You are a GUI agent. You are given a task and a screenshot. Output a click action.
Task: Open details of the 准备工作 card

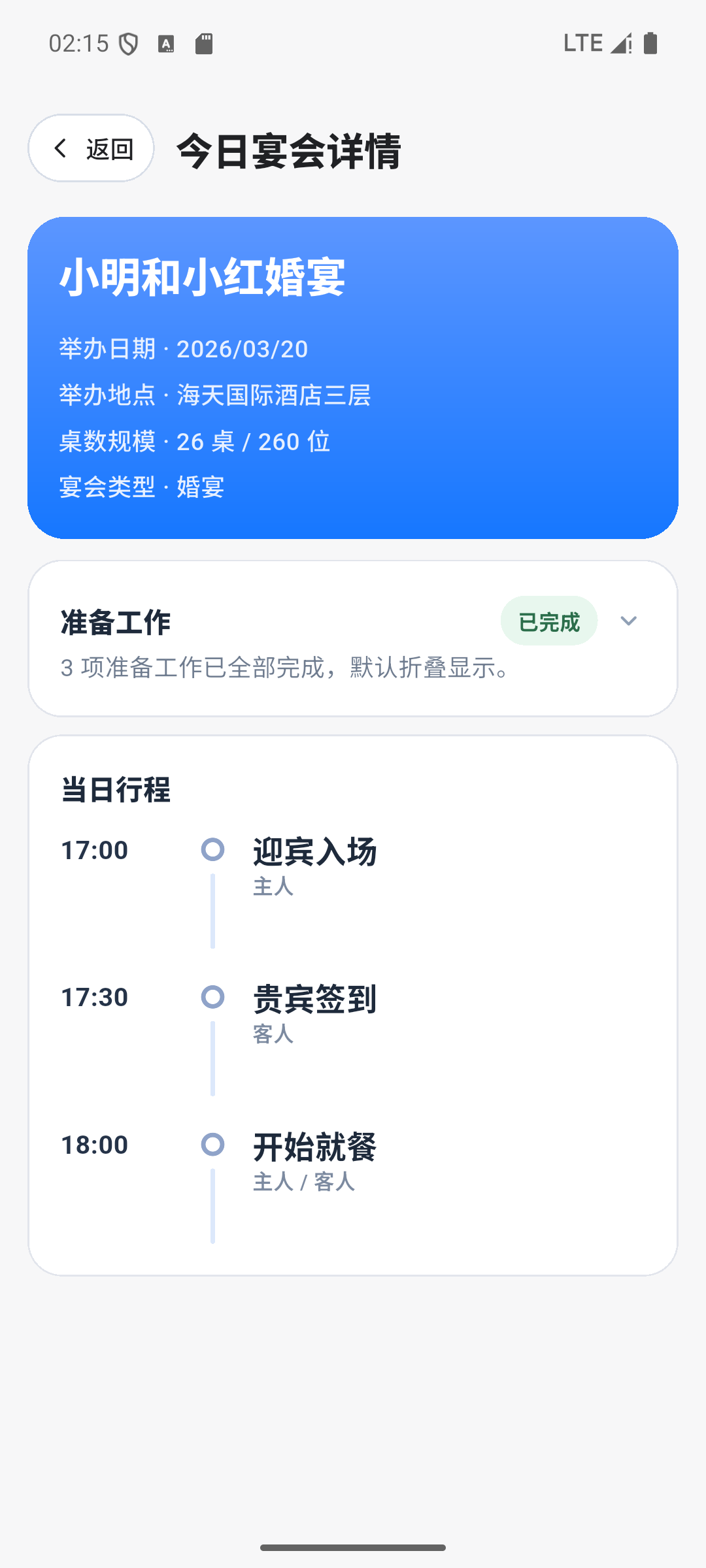[x=353, y=637]
